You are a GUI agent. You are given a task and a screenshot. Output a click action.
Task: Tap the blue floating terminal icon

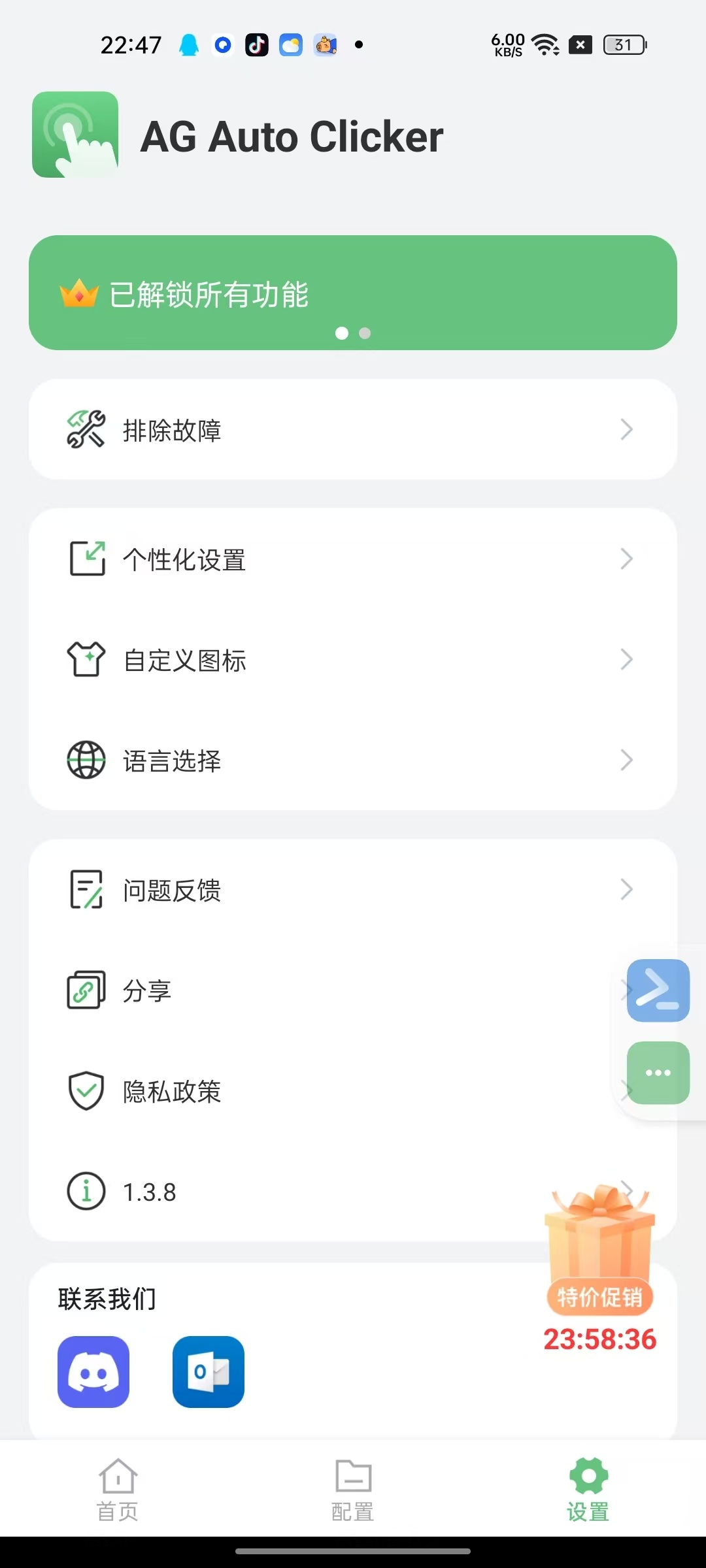pyautogui.click(x=658, y=990)
